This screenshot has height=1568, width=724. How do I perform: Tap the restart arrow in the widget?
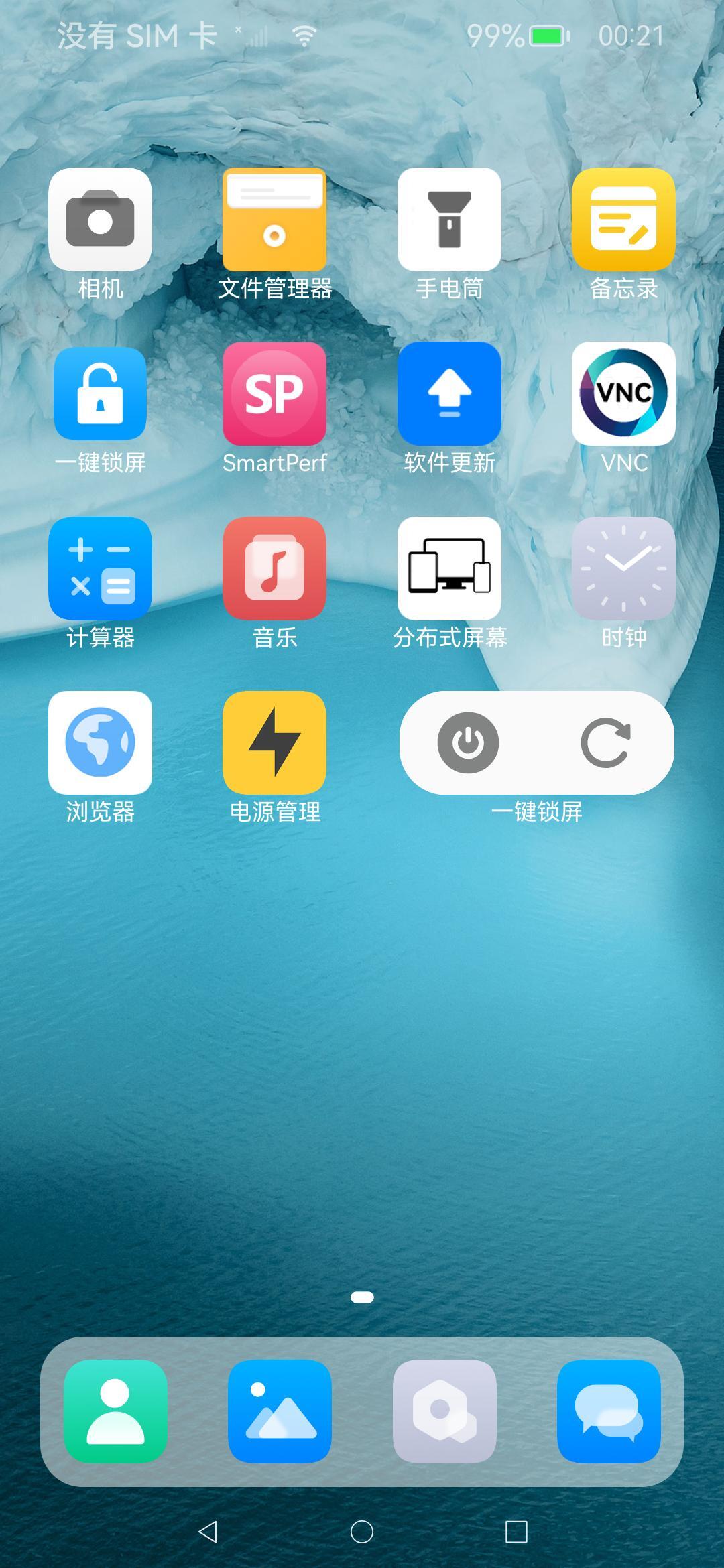tap(605, 742)
